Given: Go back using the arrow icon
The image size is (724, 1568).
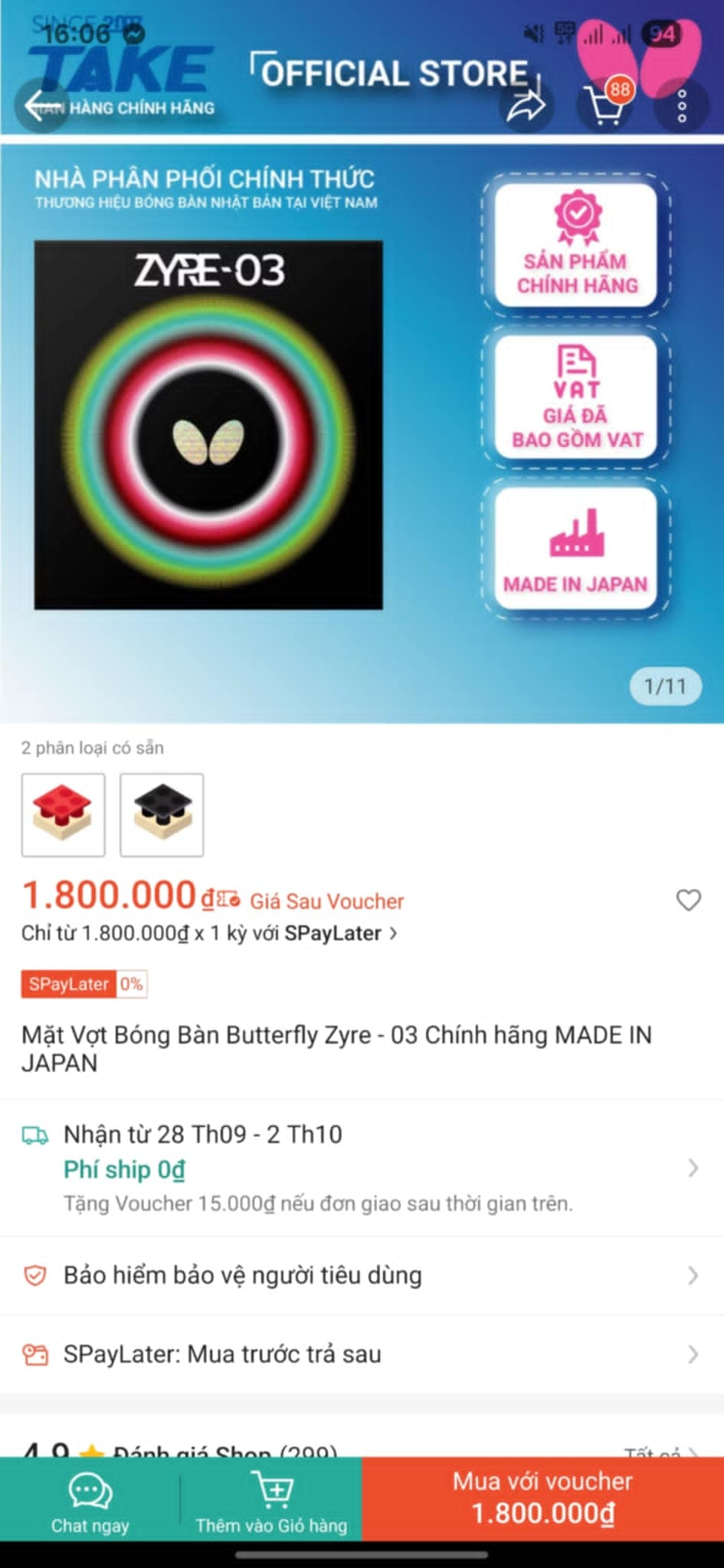Looking at the screenshot, I should 40,106.
